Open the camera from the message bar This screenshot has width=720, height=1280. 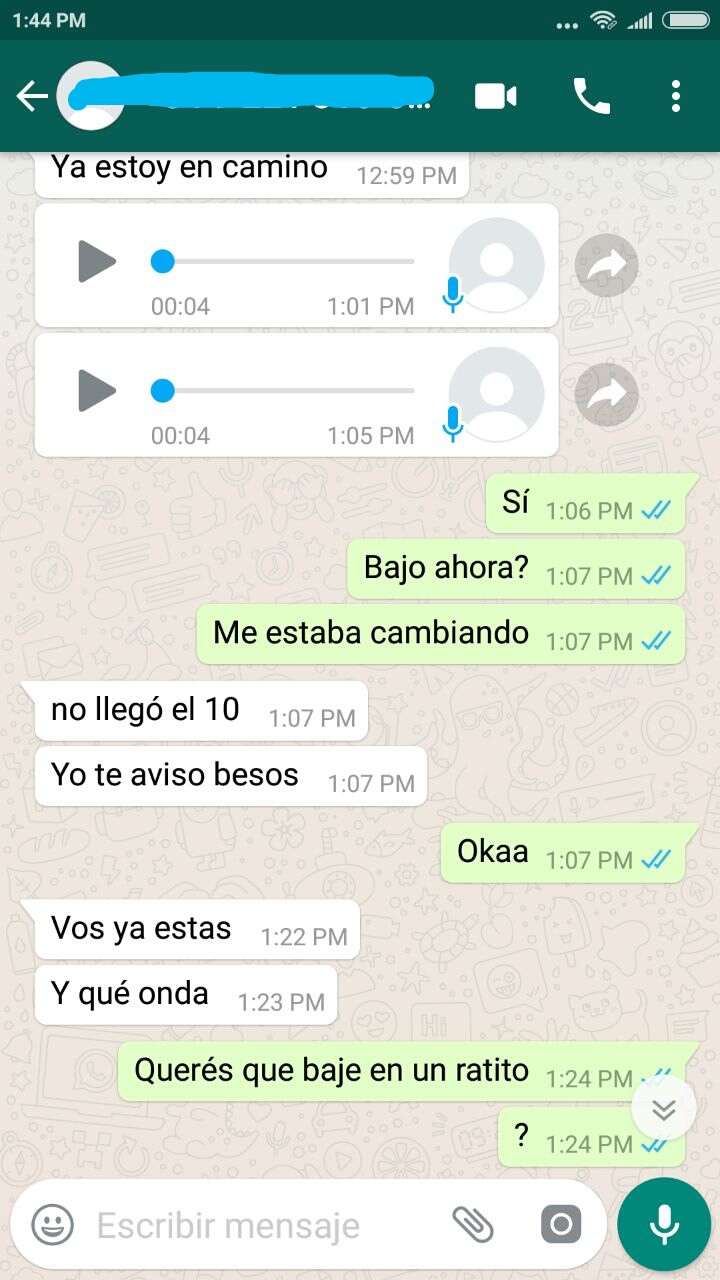[x=561, y=1224]
